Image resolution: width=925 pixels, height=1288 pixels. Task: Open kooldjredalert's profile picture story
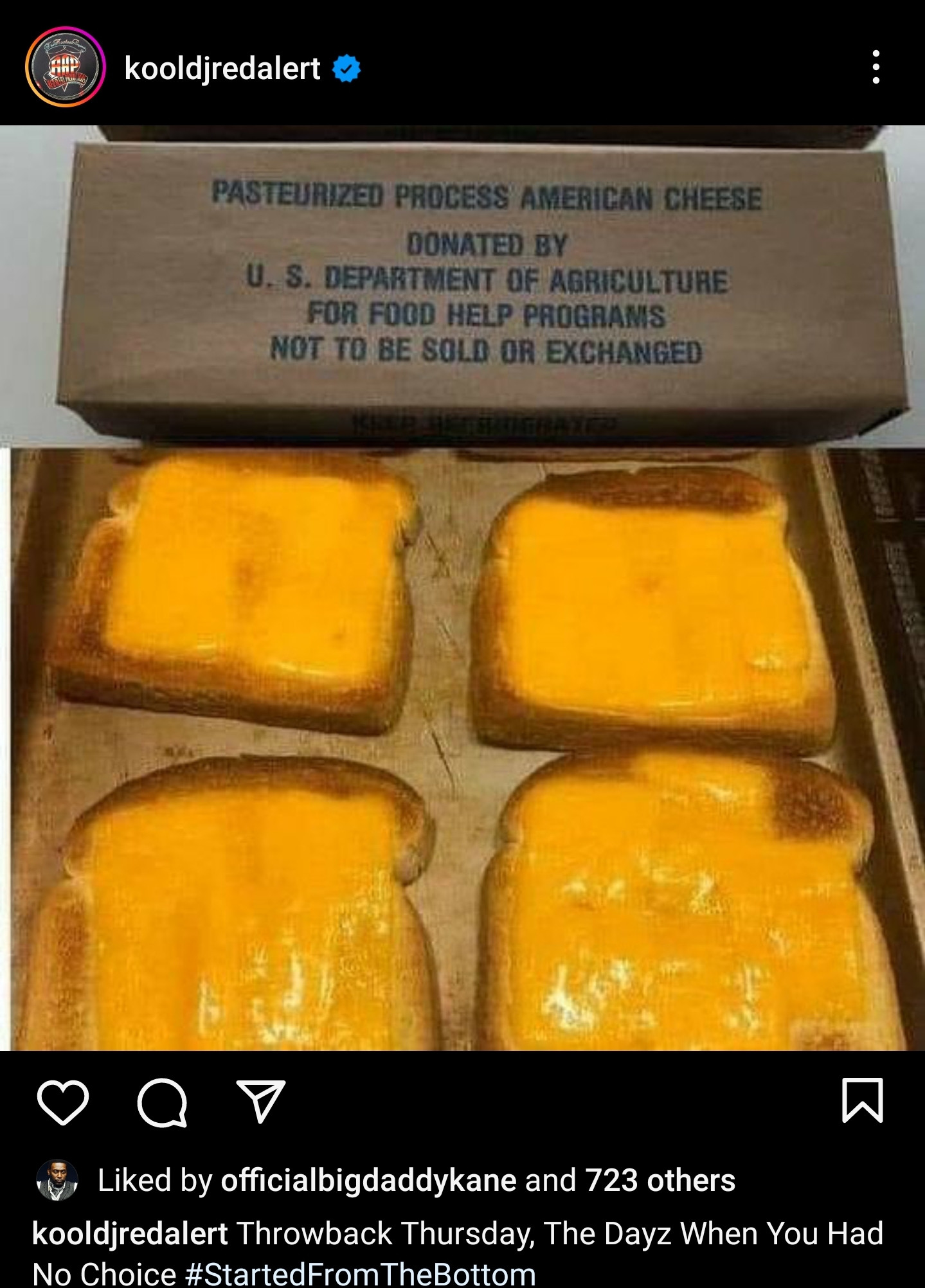tap(65, 67)
